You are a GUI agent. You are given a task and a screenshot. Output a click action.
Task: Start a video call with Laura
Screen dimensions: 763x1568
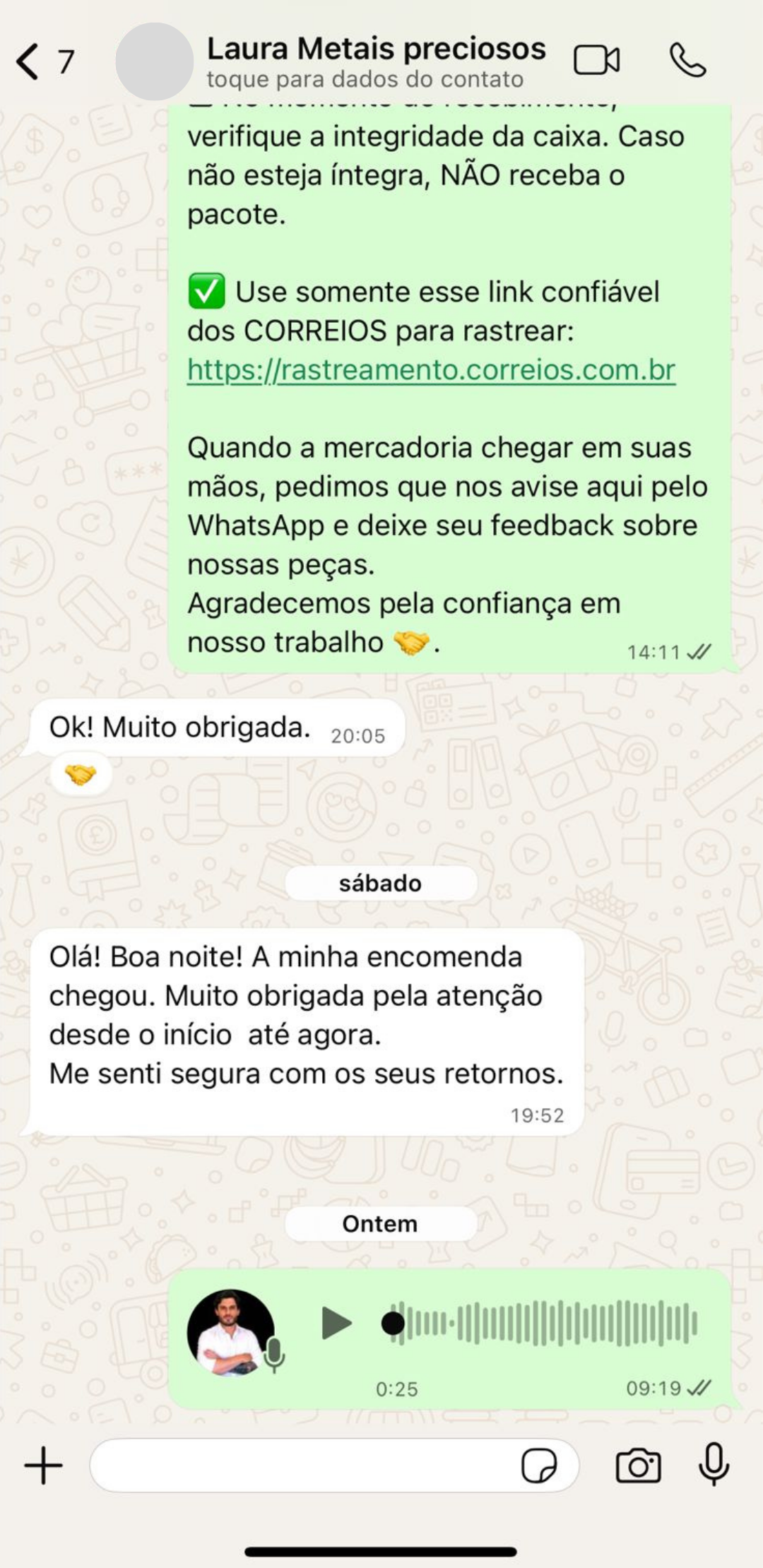click(597, 60)
